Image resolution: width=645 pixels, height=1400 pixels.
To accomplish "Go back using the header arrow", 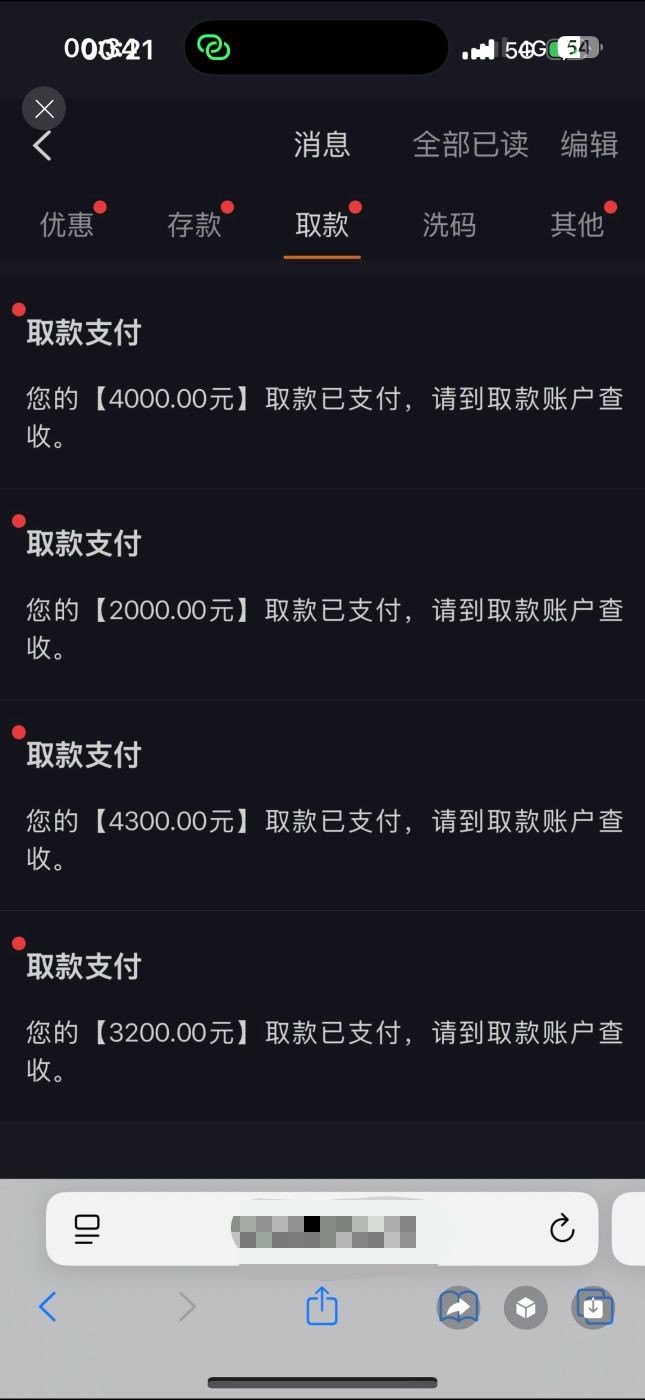I will (x=42, y=146).
